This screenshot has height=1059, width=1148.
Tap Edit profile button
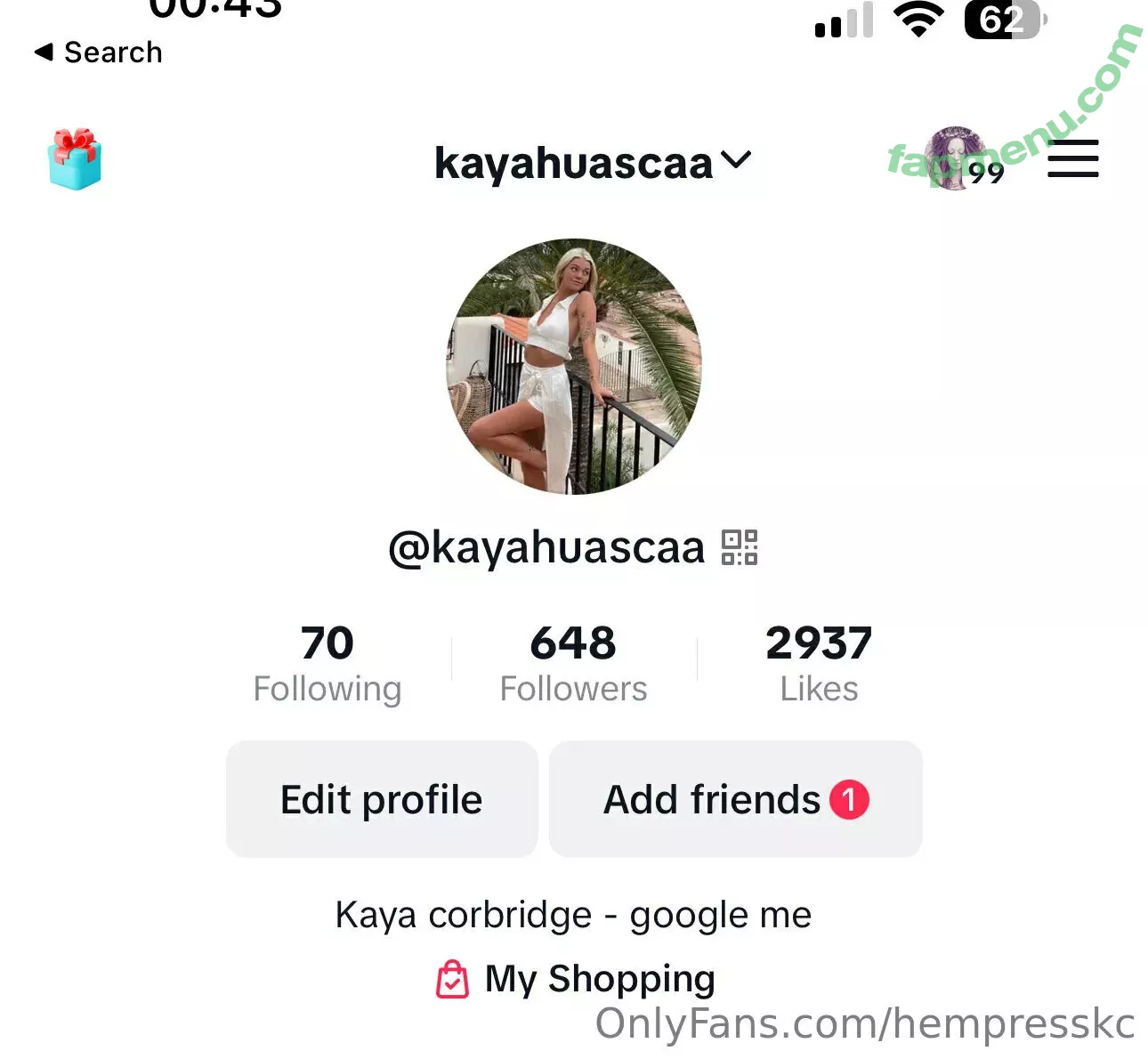pyautogui.click(x=382, y=799)
